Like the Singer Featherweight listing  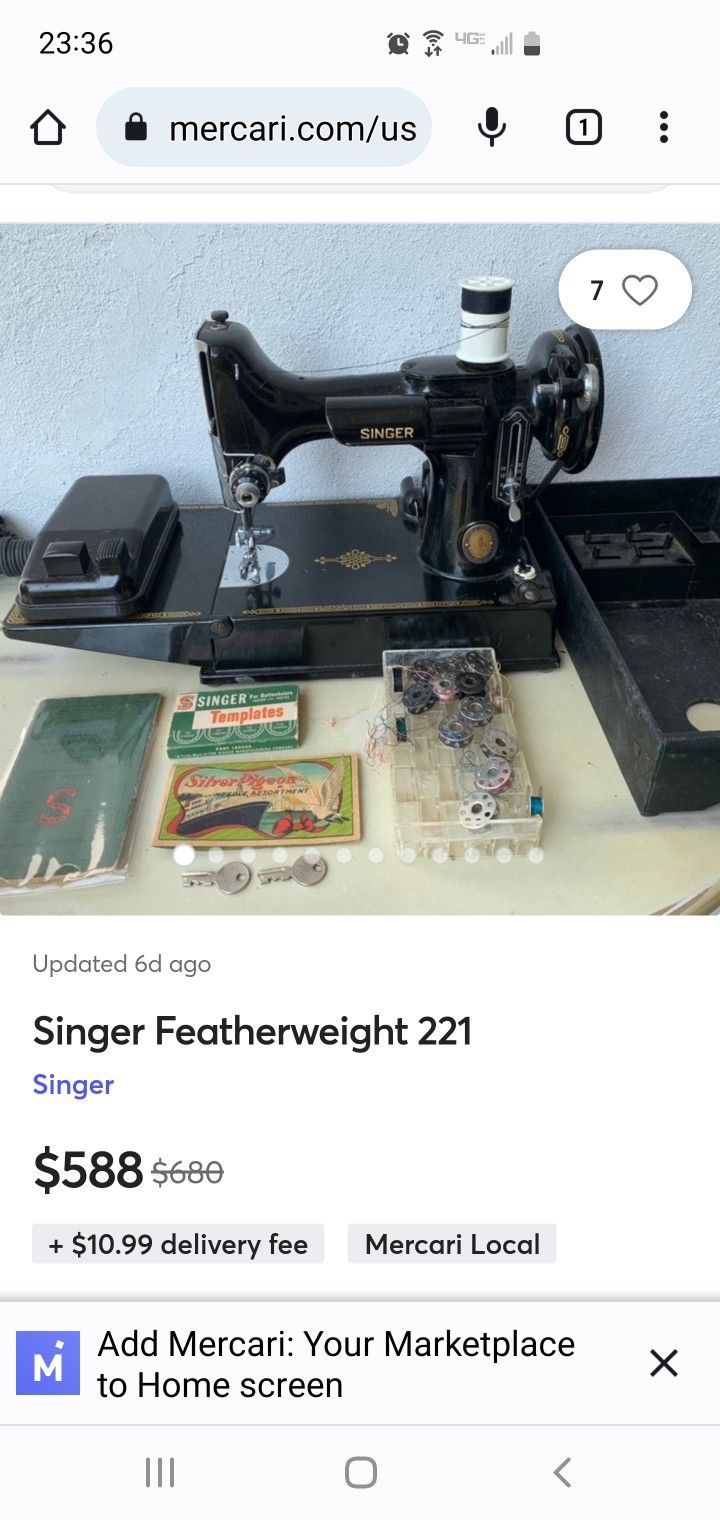(624, 290)
